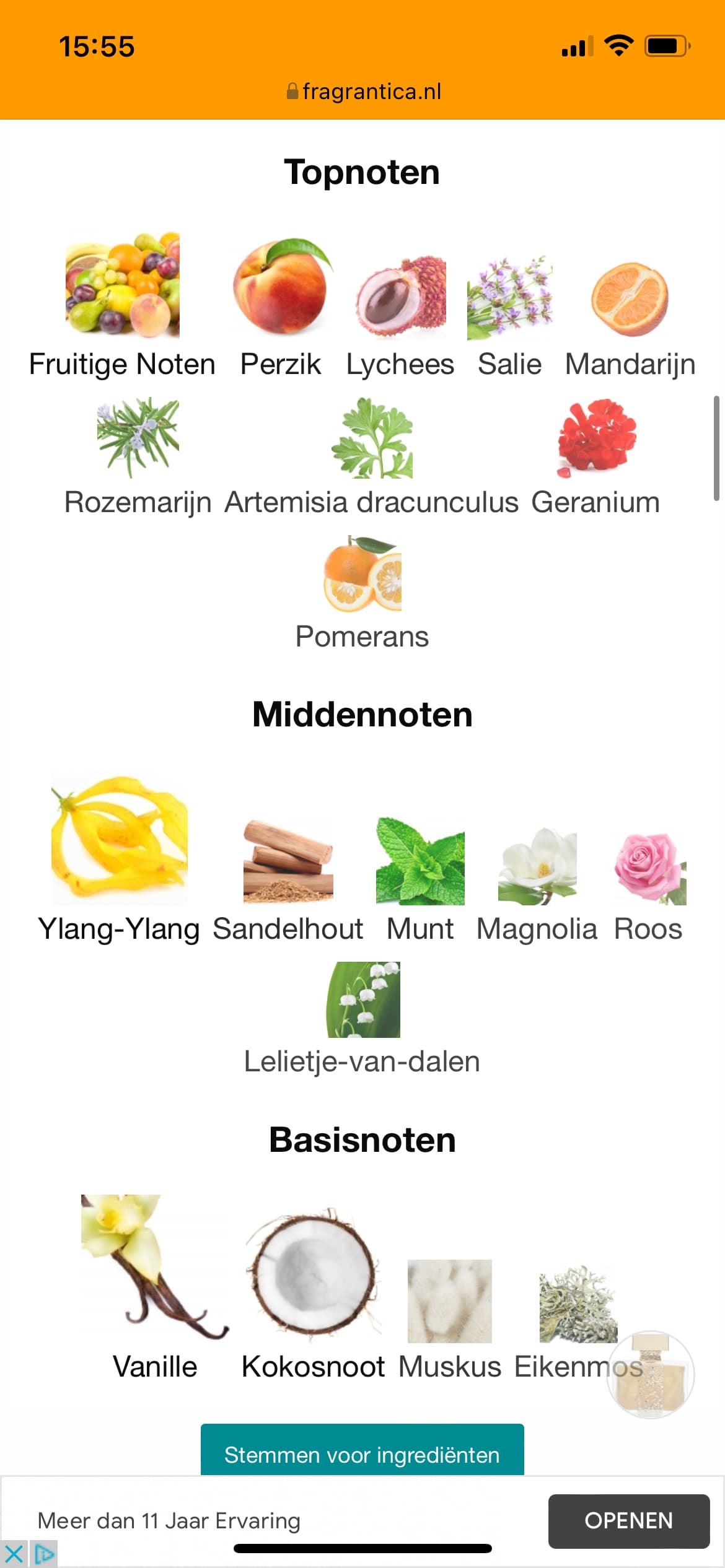Tap OPENEN on the ad banner

(629, 1520)
